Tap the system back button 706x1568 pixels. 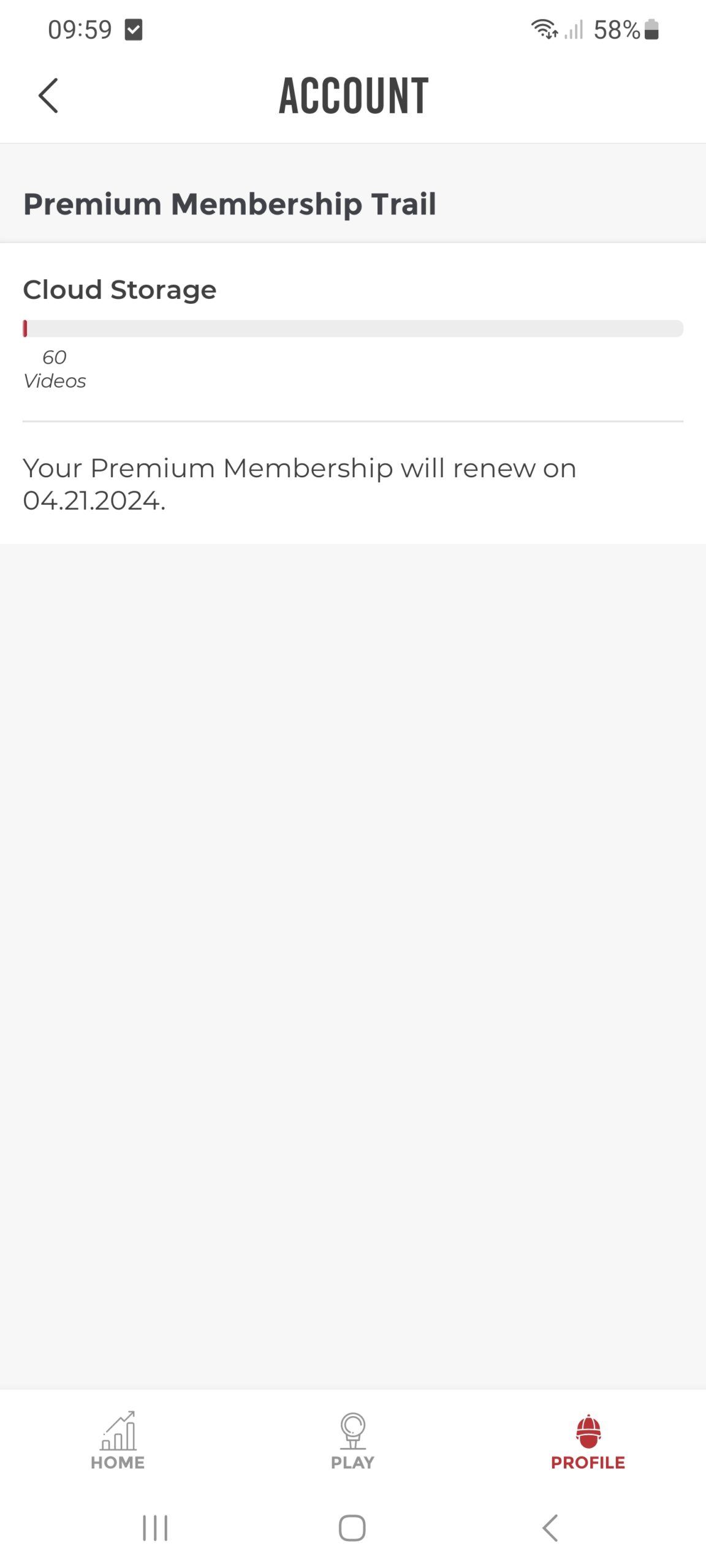coord(550,1528)
